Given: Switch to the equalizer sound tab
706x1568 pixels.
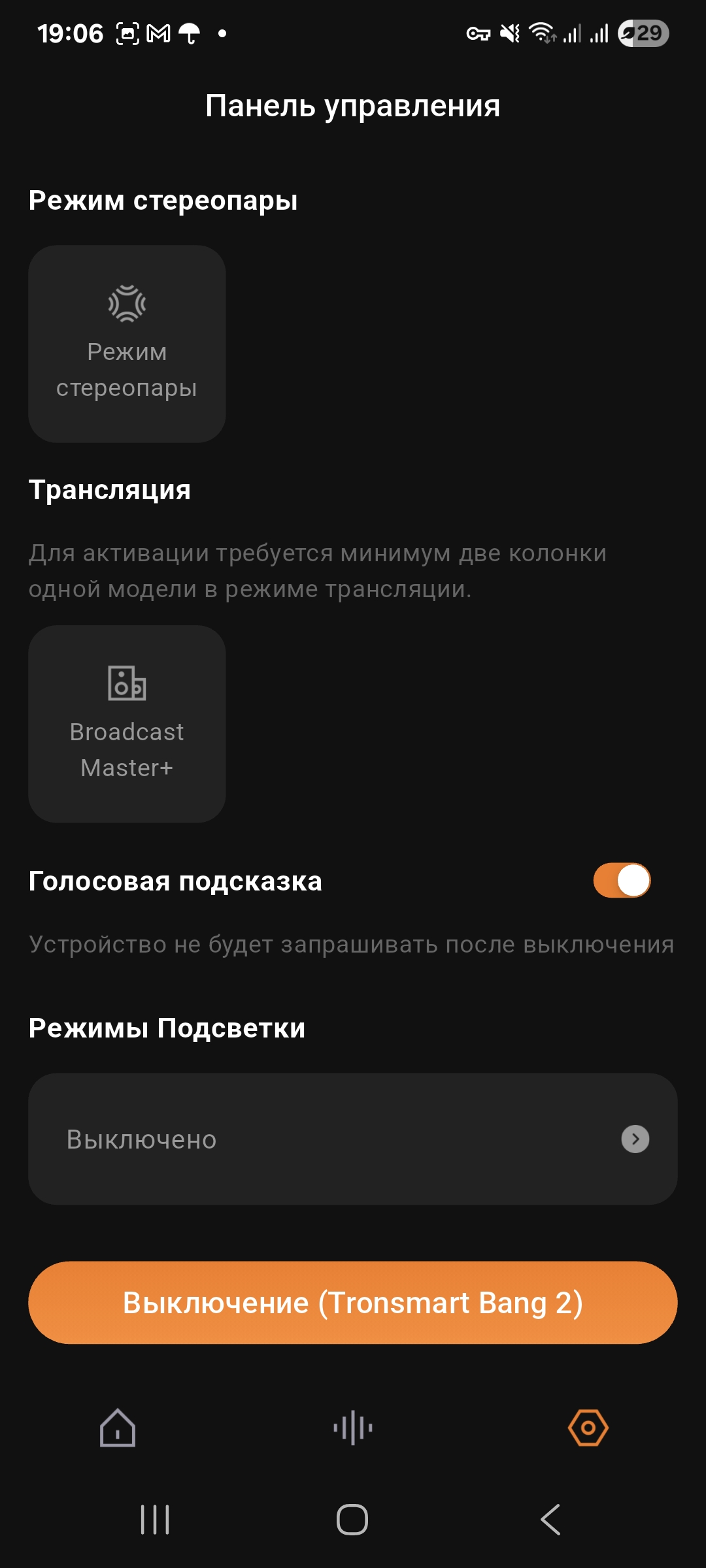Looking at the screenshot, I should click(x=353, y=1428).
